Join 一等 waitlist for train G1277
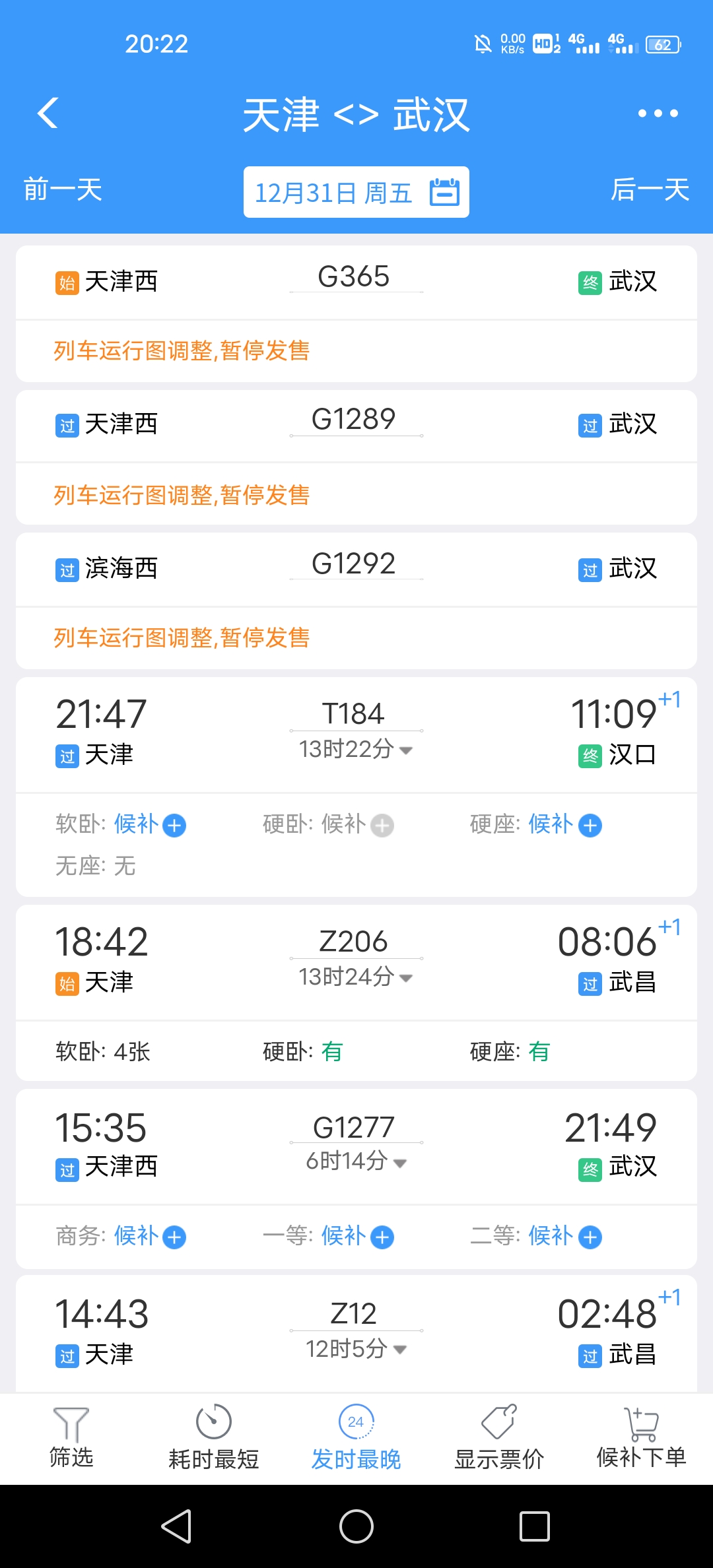Screen dimensions: 713x1568 click(357, 1237)
